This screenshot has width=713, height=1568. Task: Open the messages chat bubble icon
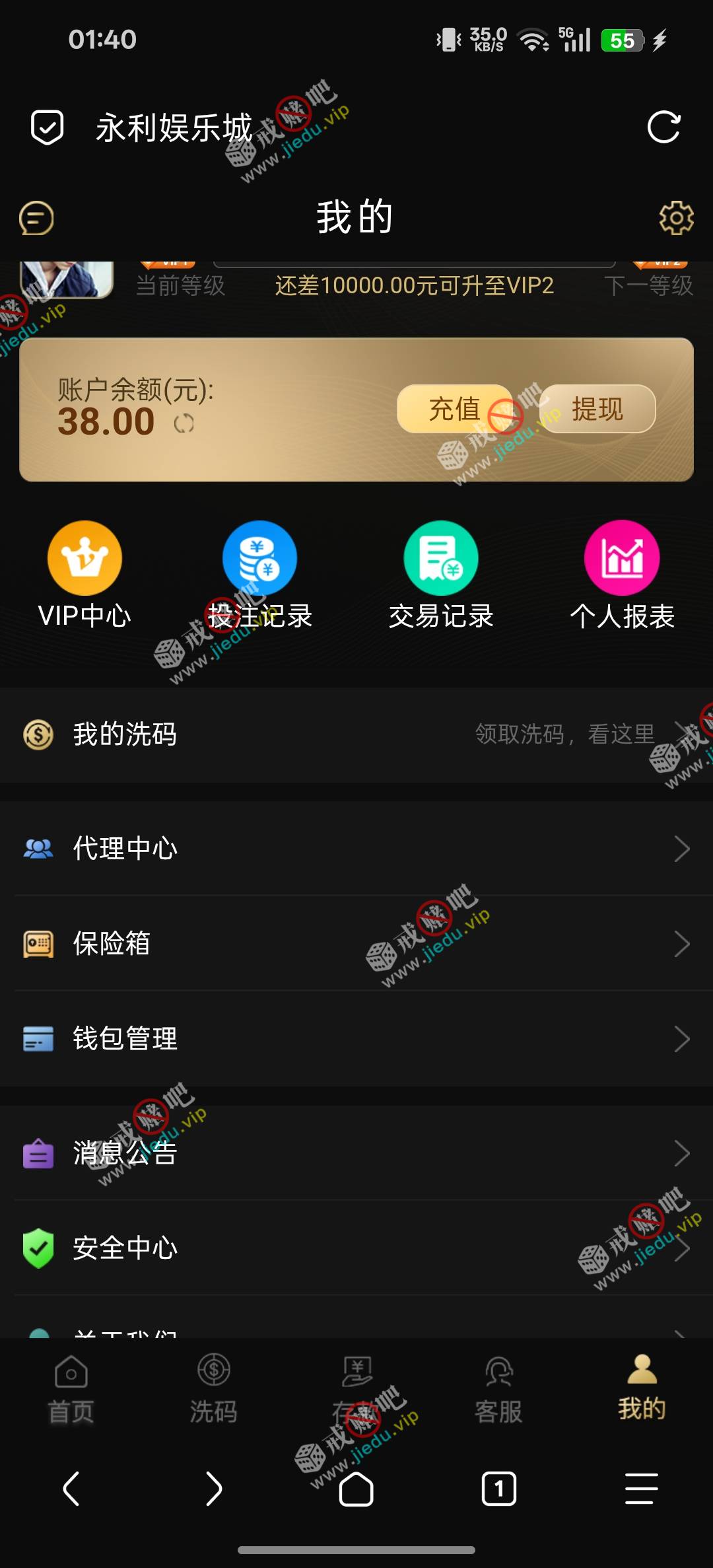point(36,219)
